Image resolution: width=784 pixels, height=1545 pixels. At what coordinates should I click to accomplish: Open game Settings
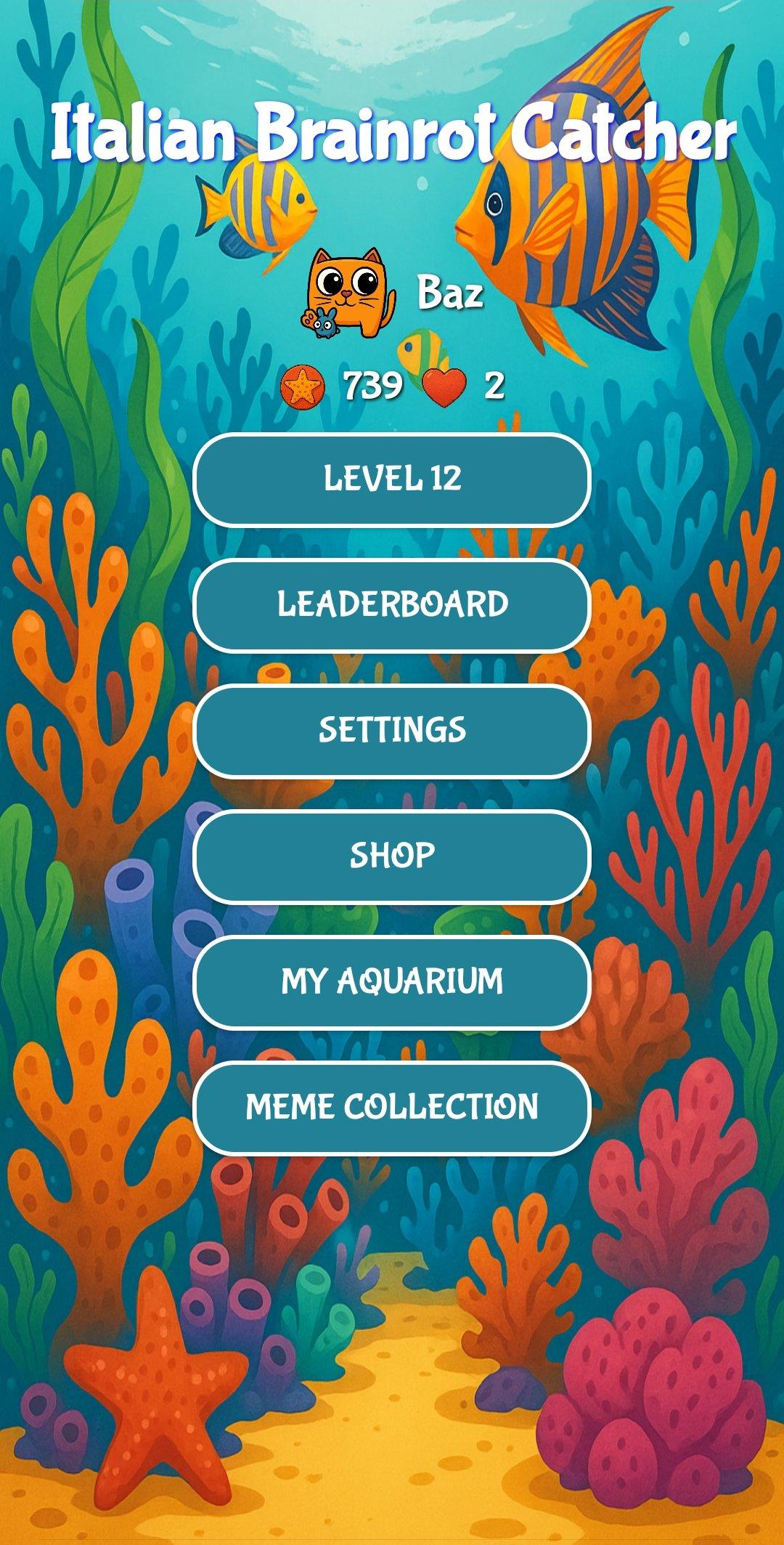click(392, 731)
